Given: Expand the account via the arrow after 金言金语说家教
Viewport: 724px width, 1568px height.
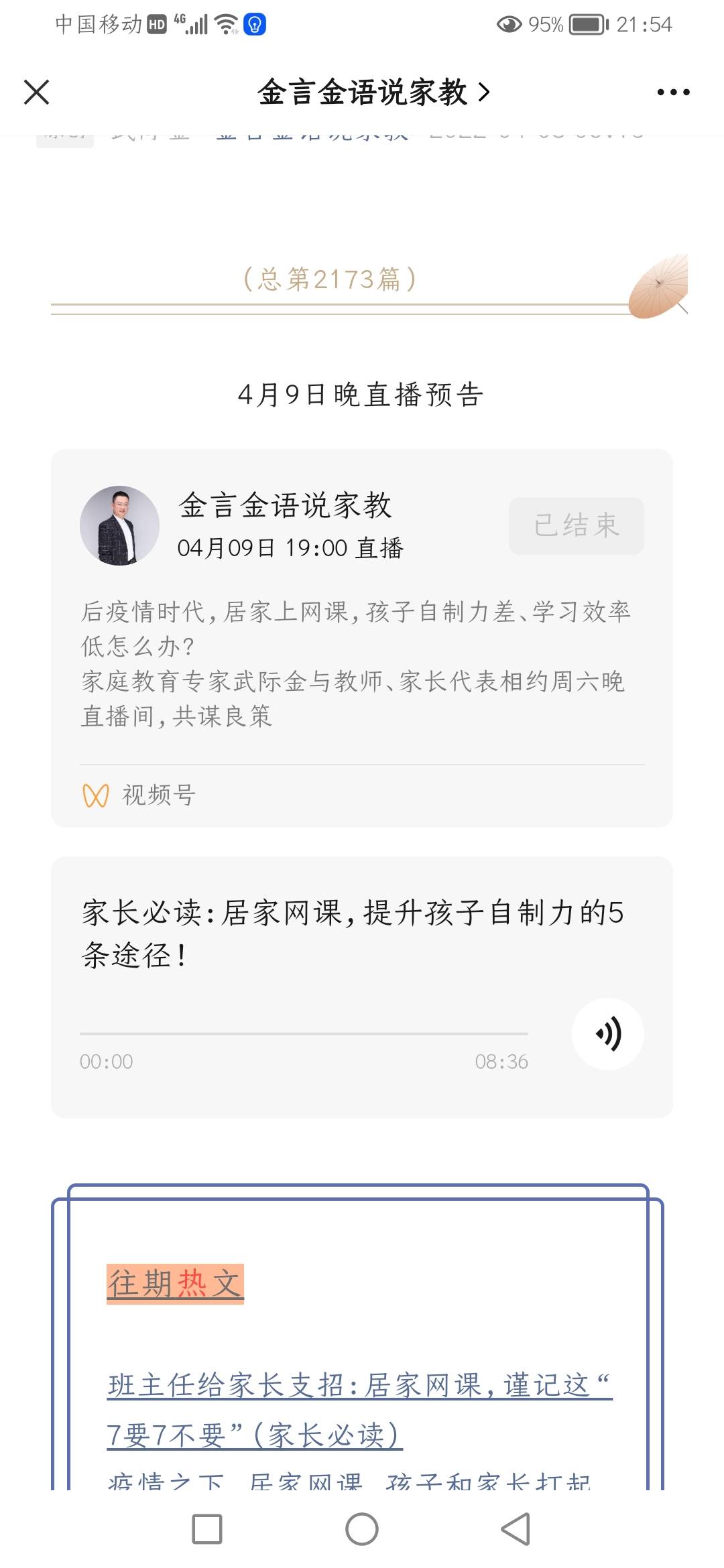Looking at the screenshot, I should tap(484, 93).
